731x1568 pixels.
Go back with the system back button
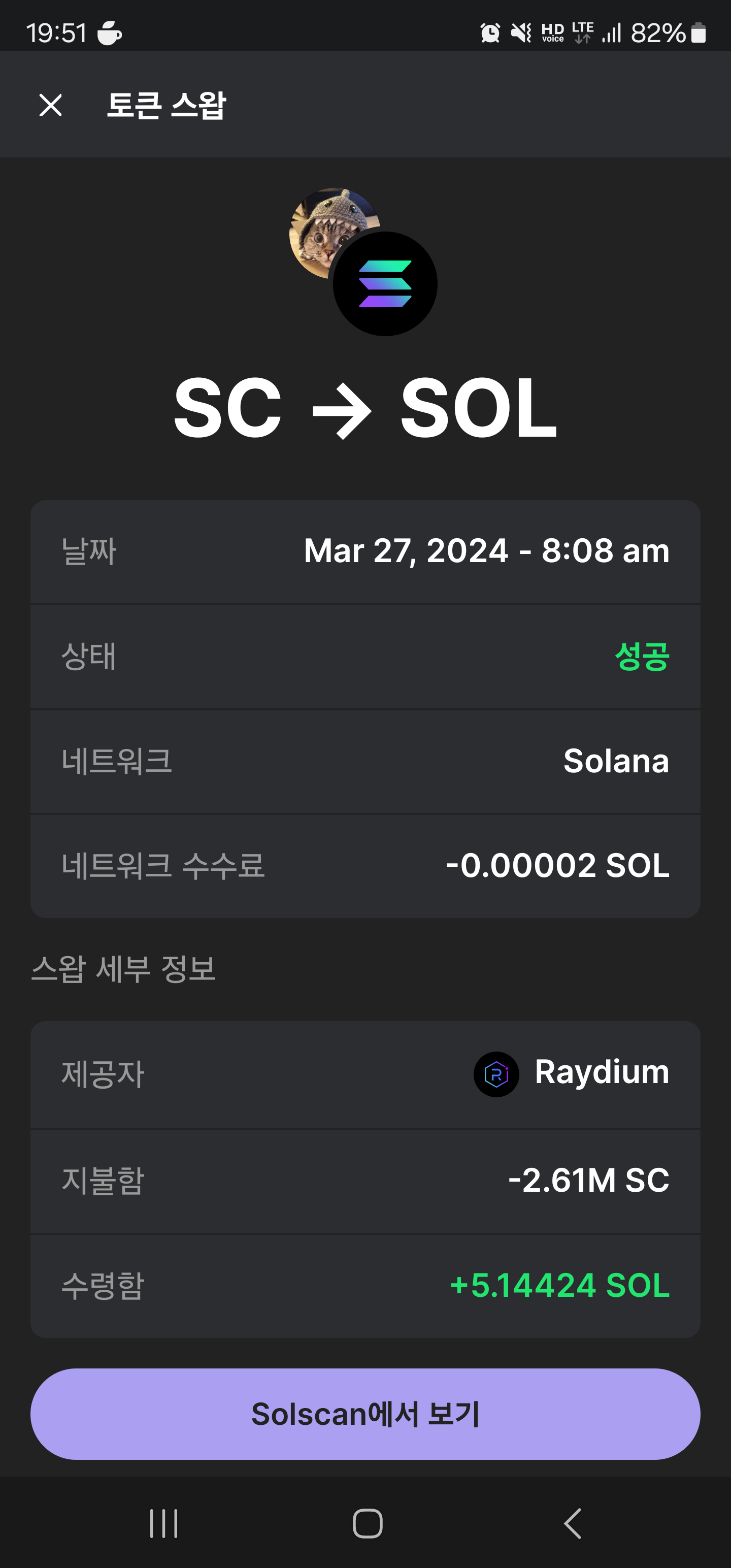572,1523
